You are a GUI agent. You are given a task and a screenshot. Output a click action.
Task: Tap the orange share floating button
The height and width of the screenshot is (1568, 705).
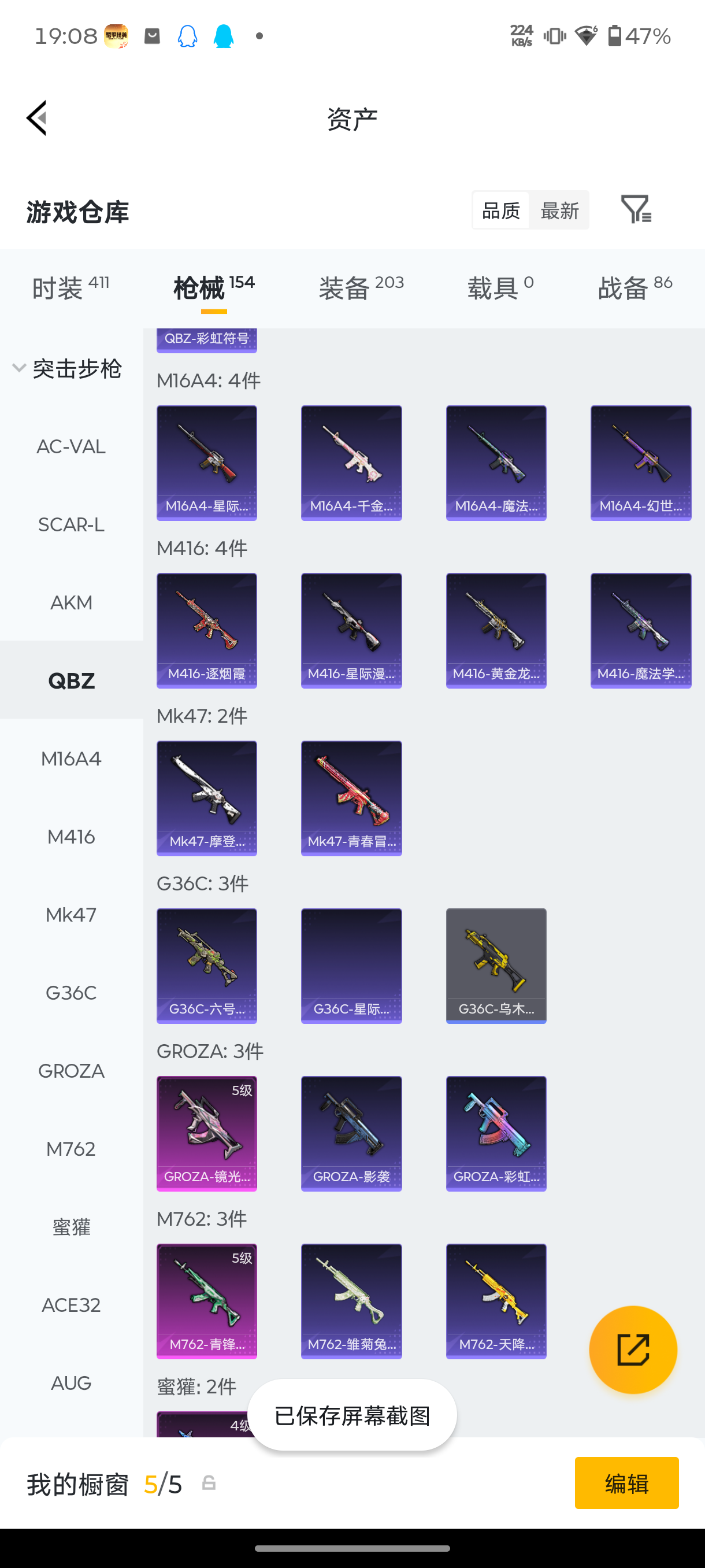[633, 1349]
